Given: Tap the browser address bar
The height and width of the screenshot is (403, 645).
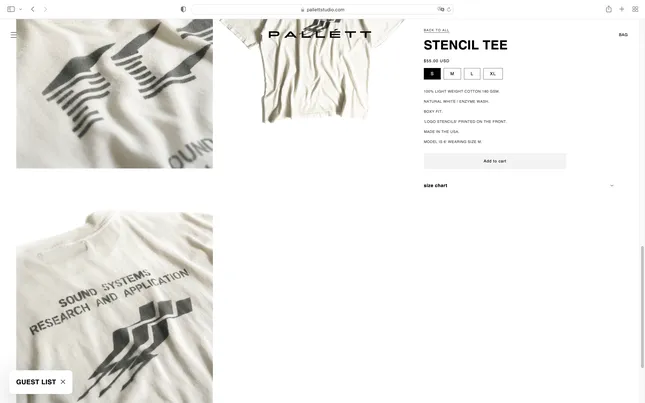Looking at the screenshot, I should pos(322,9).
